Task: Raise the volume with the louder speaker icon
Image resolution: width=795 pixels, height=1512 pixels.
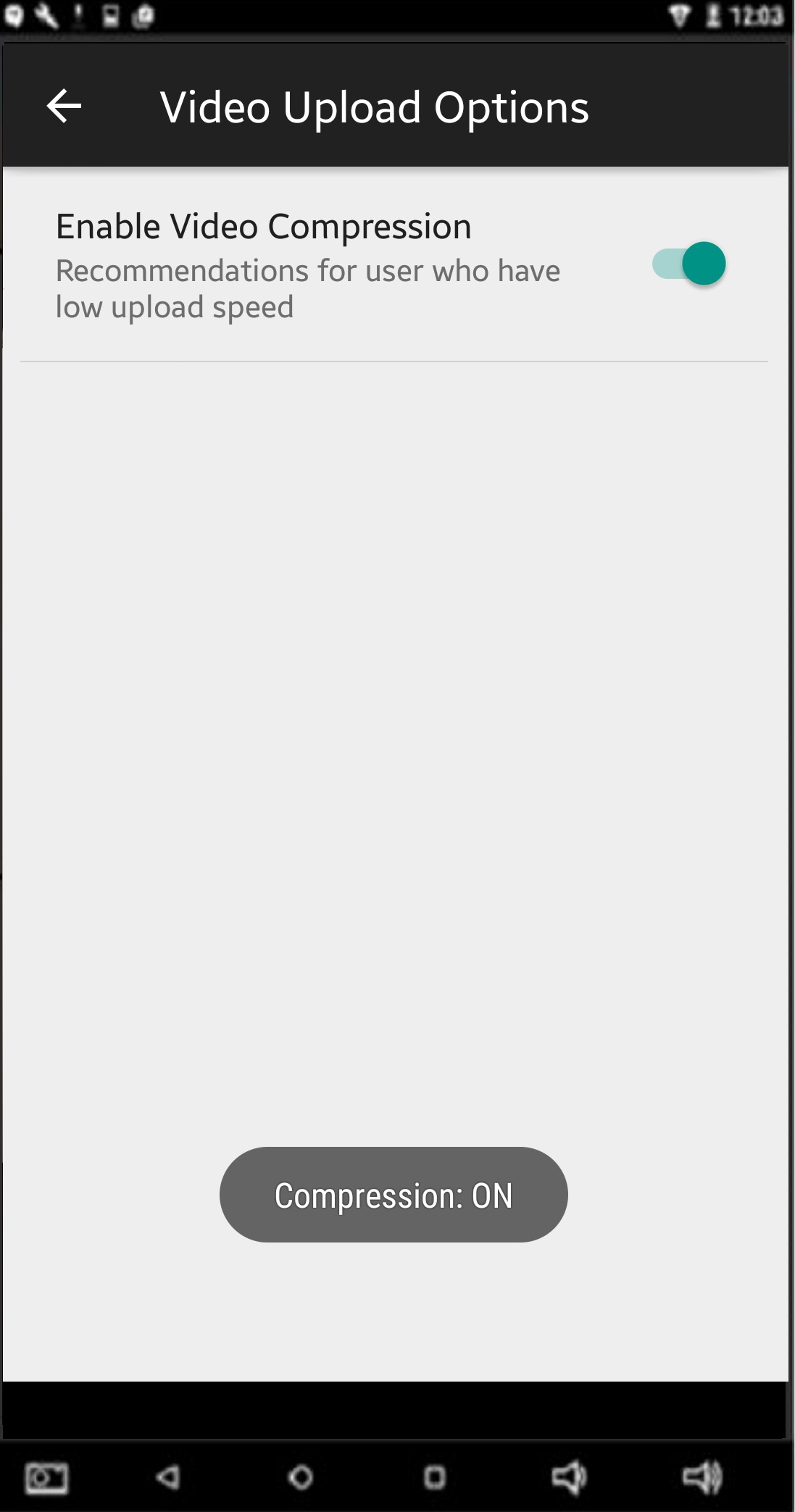Action: coord(702,1477)
